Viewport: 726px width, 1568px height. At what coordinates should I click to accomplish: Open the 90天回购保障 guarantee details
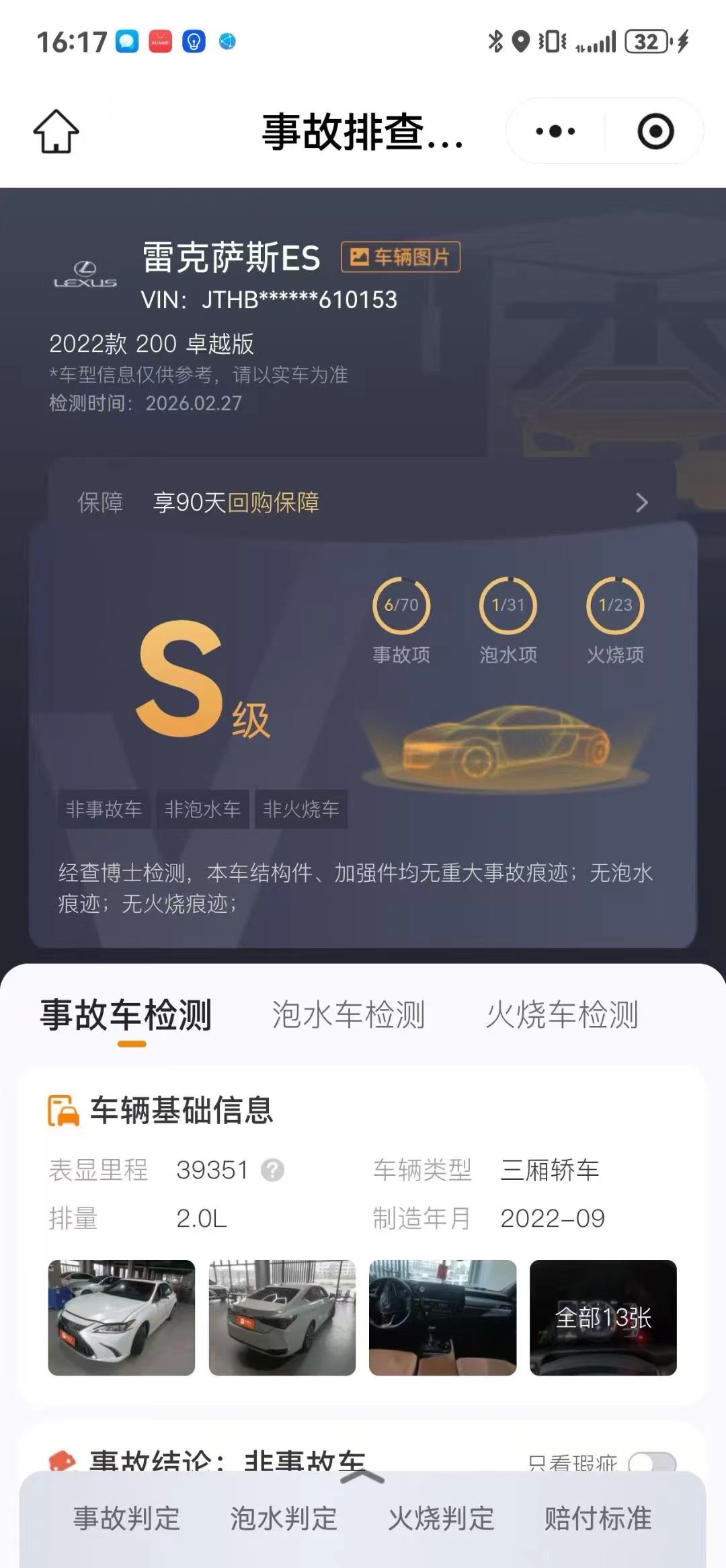(363, 502)
